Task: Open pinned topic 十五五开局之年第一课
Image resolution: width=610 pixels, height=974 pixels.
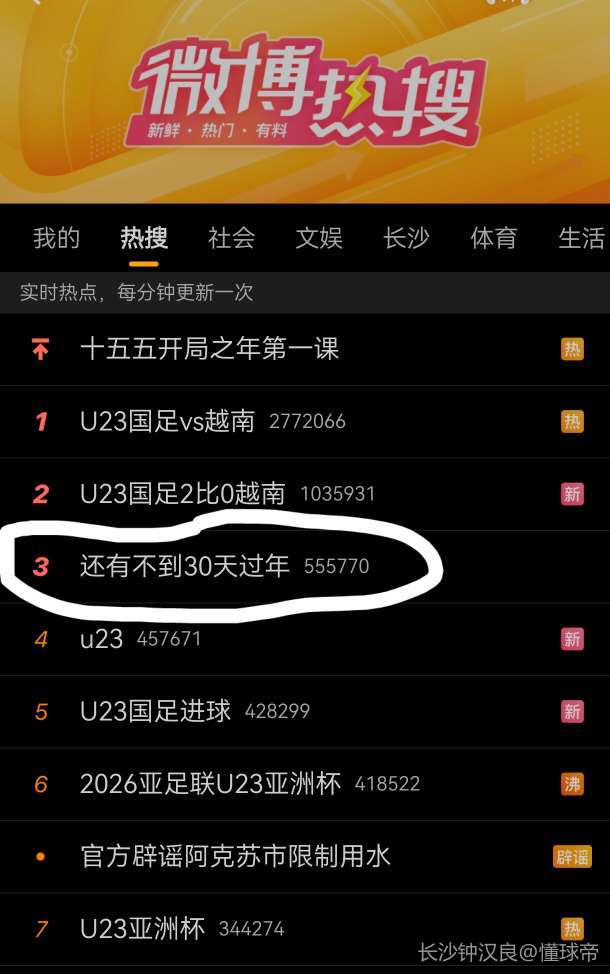Action: pos(210,349)
